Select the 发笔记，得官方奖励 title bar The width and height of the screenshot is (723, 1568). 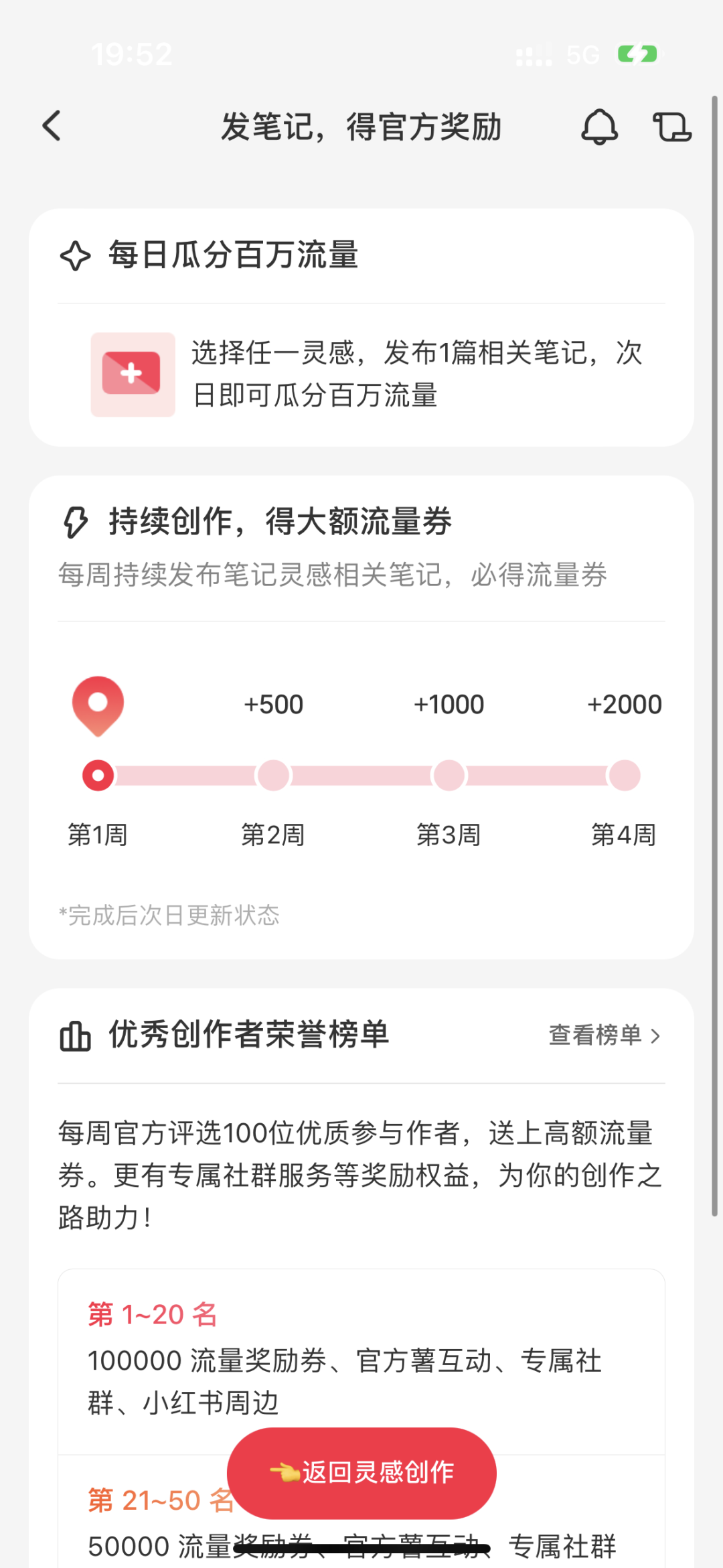(361, 127)
